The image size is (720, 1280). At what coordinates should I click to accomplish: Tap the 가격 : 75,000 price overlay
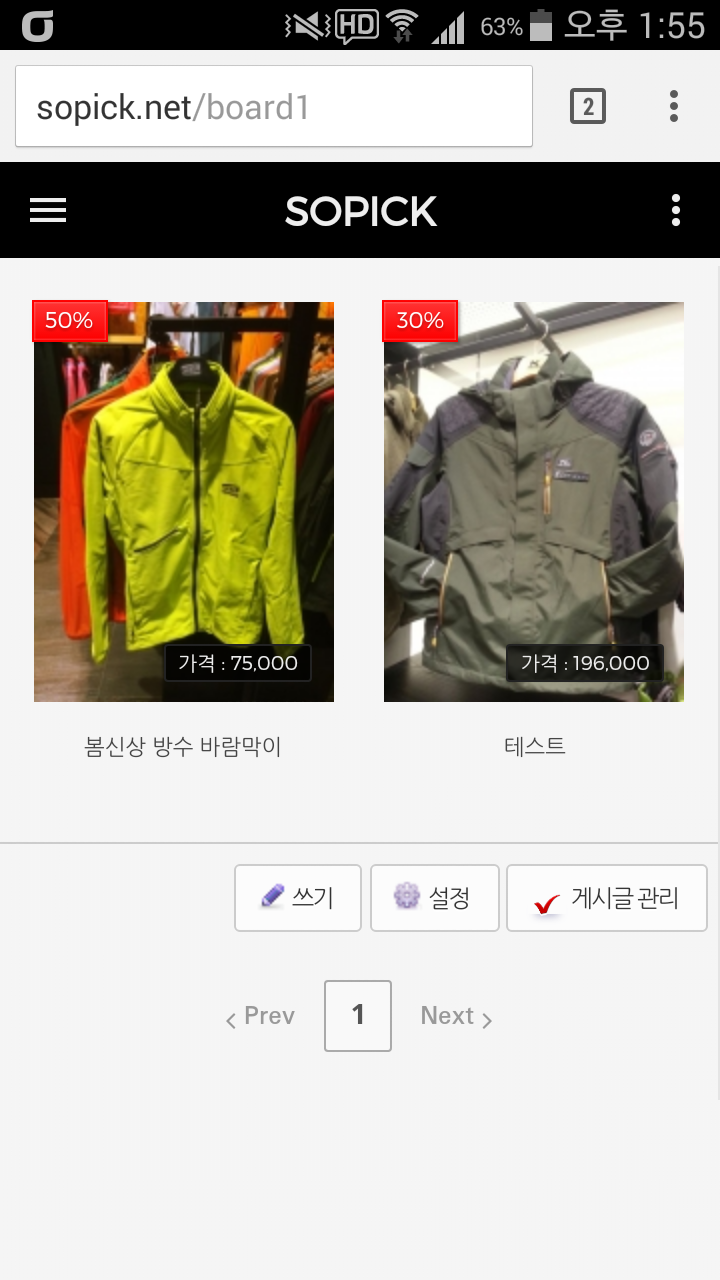pos(238,663)
